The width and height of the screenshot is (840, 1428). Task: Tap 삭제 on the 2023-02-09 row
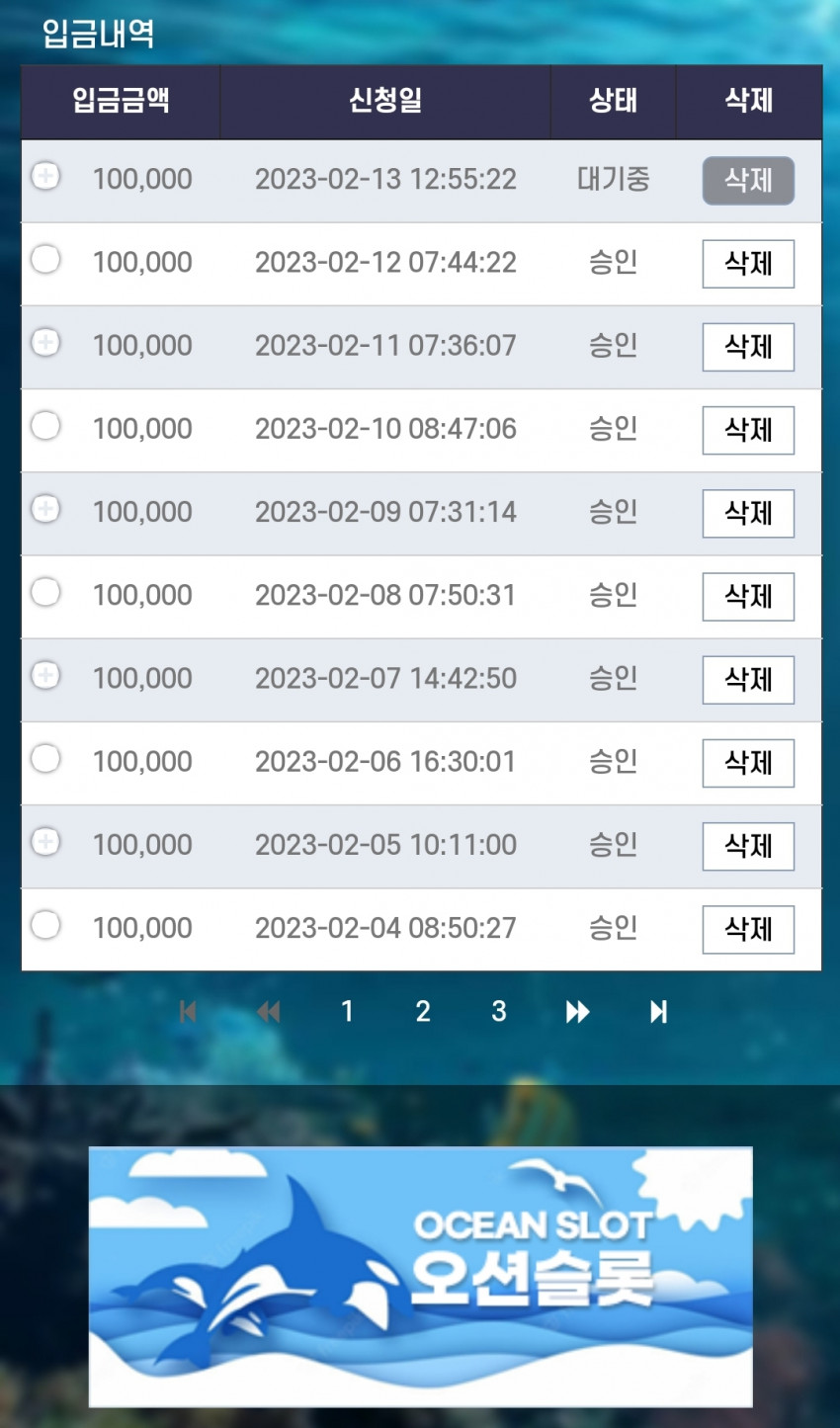(x=748, y=513)
